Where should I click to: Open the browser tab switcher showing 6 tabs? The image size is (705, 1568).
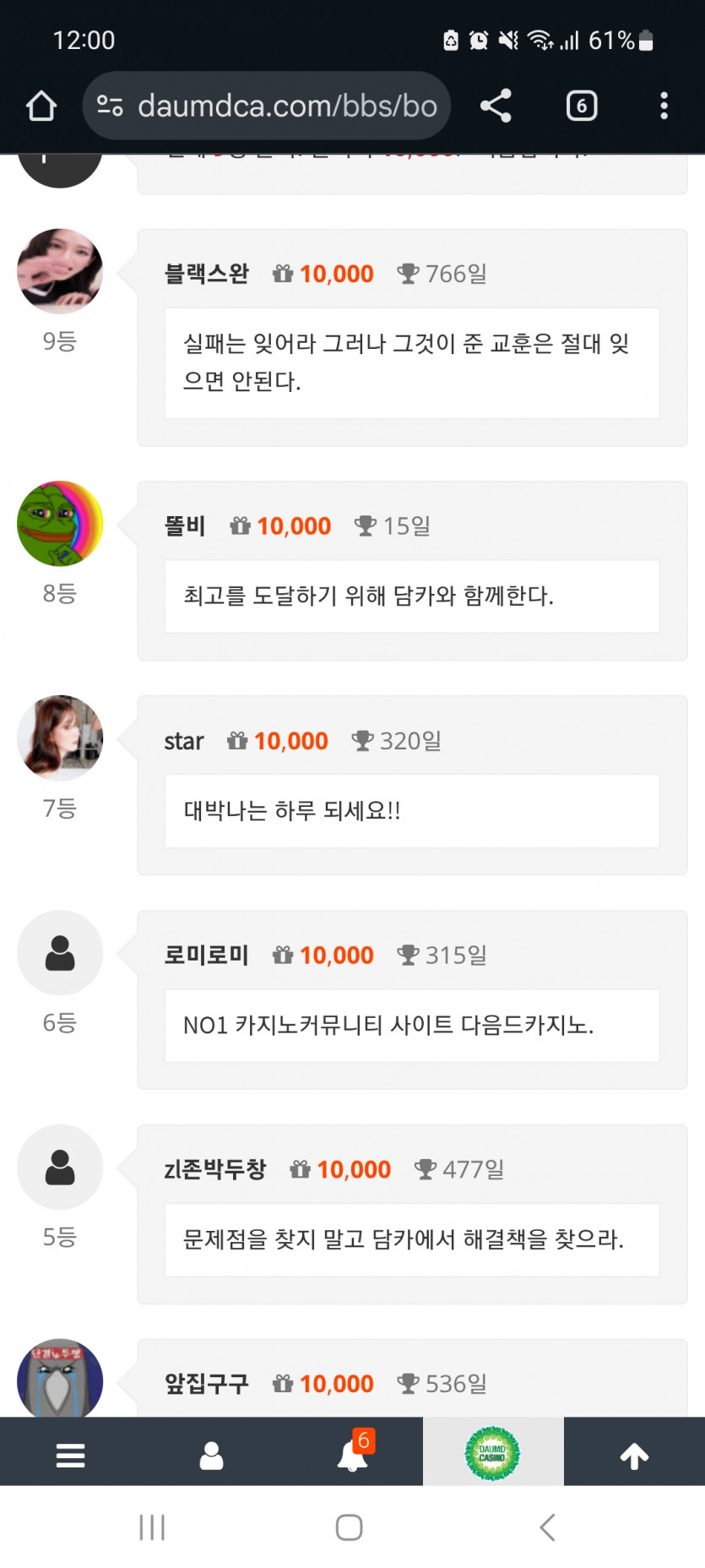pyautogui.click(x=581, y=105)
